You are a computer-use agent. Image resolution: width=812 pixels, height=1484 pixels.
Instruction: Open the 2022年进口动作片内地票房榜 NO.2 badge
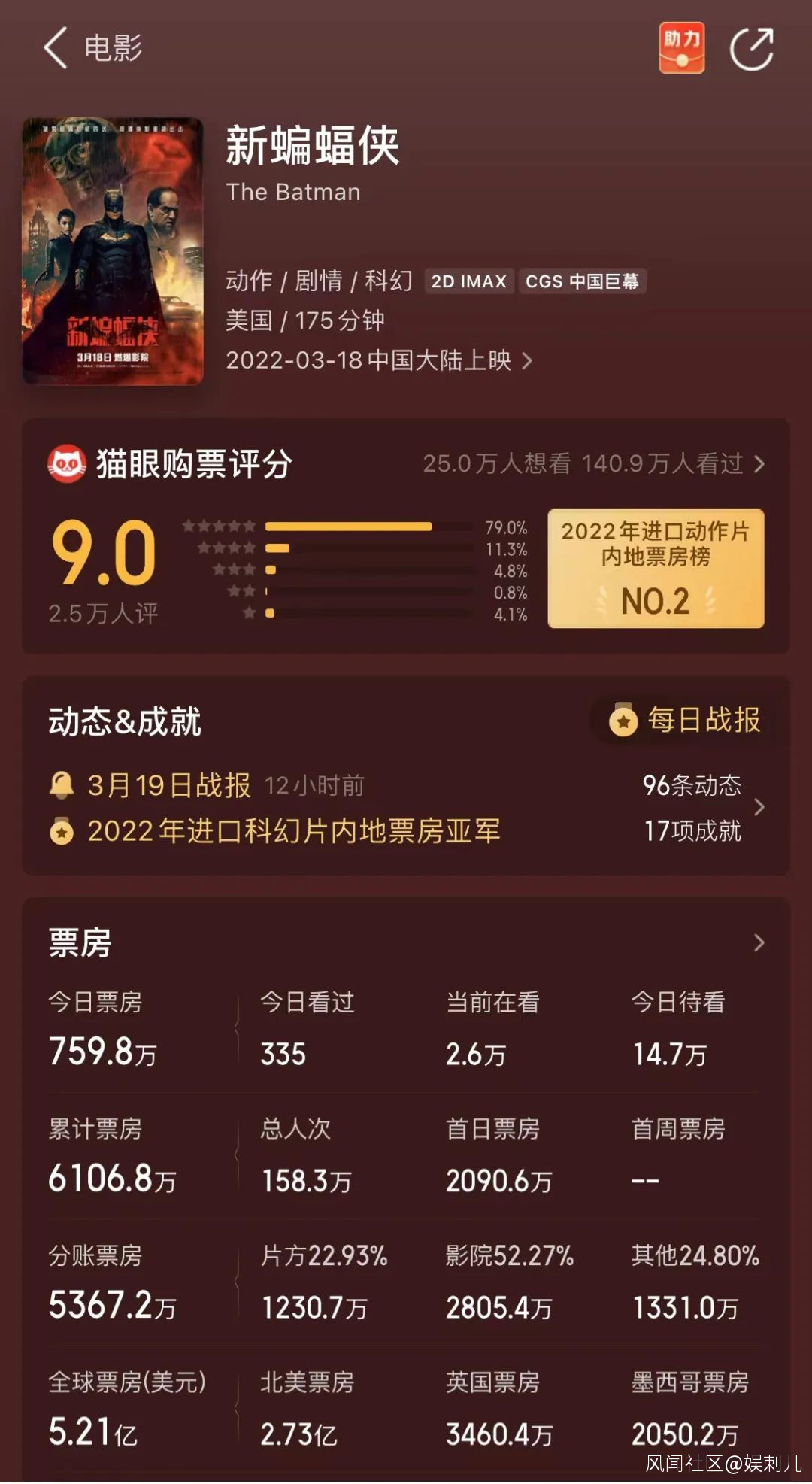[656, 569]
